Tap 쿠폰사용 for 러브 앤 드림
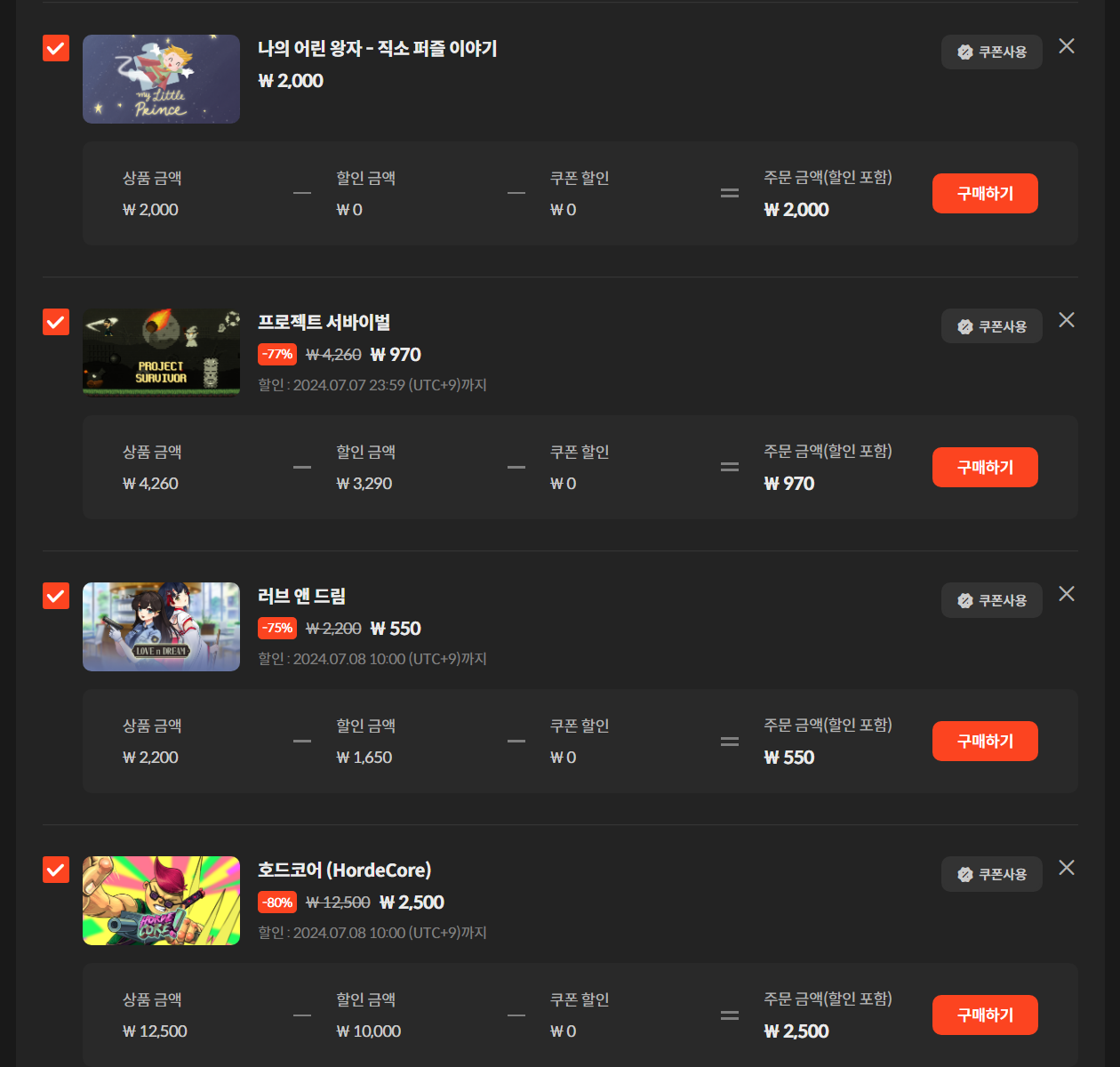The height and width of the screenshot is (1067, 1120). (x=991, y=600)
